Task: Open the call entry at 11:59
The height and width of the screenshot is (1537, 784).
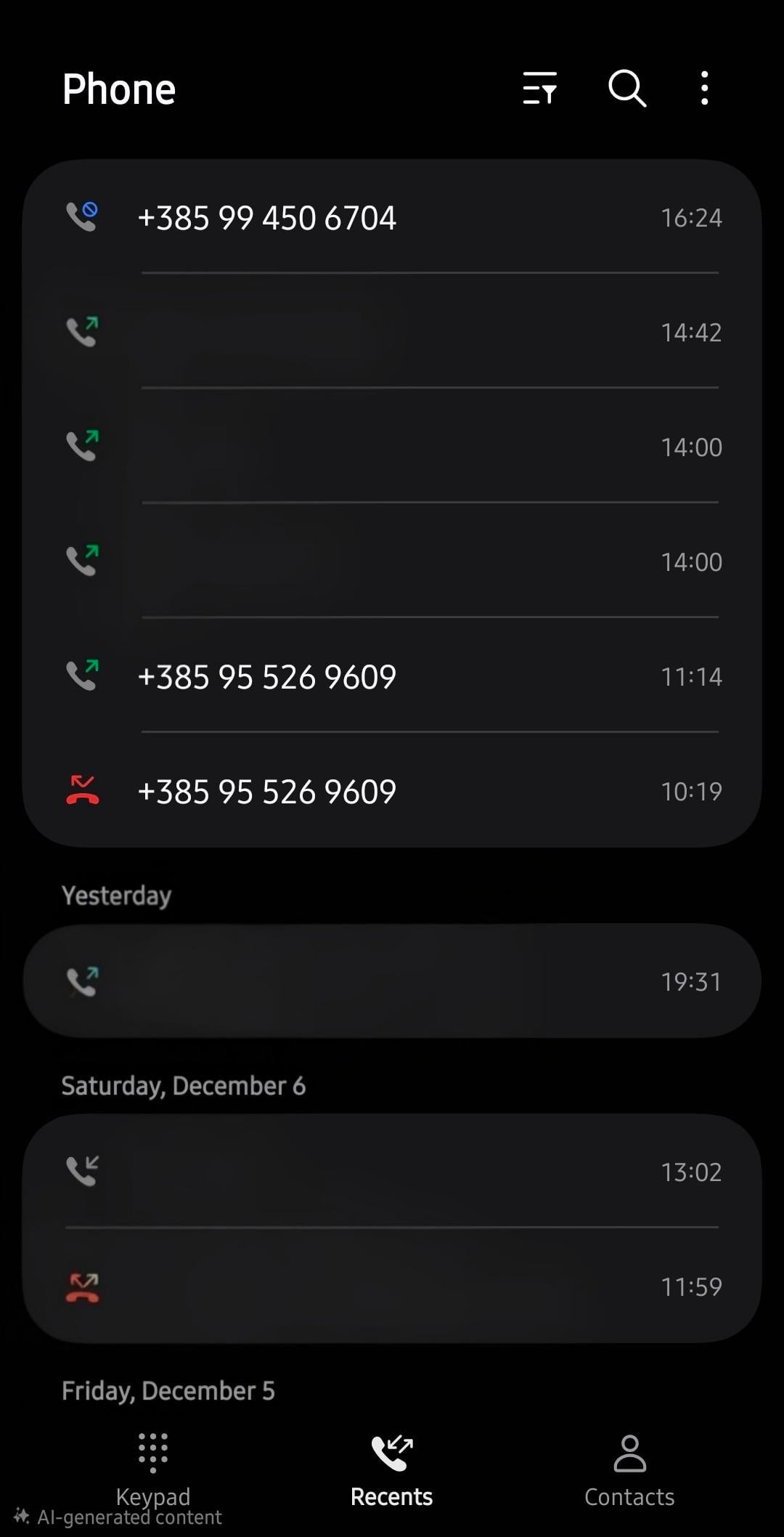Action: (392, 1286)
